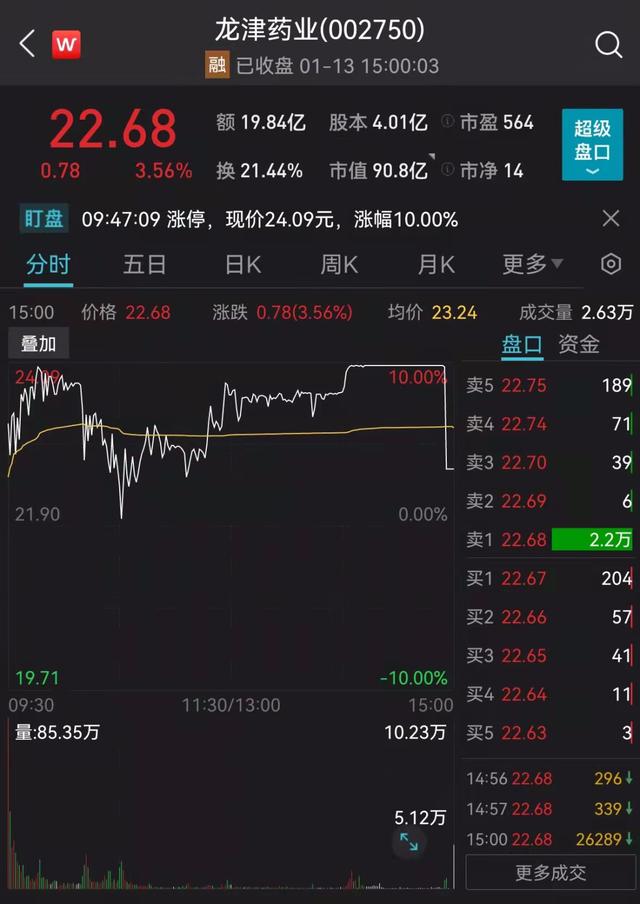This screenshot has width=640, height=904.
Task: Open chart settings hexagon icon
Action: pos(611,265)
